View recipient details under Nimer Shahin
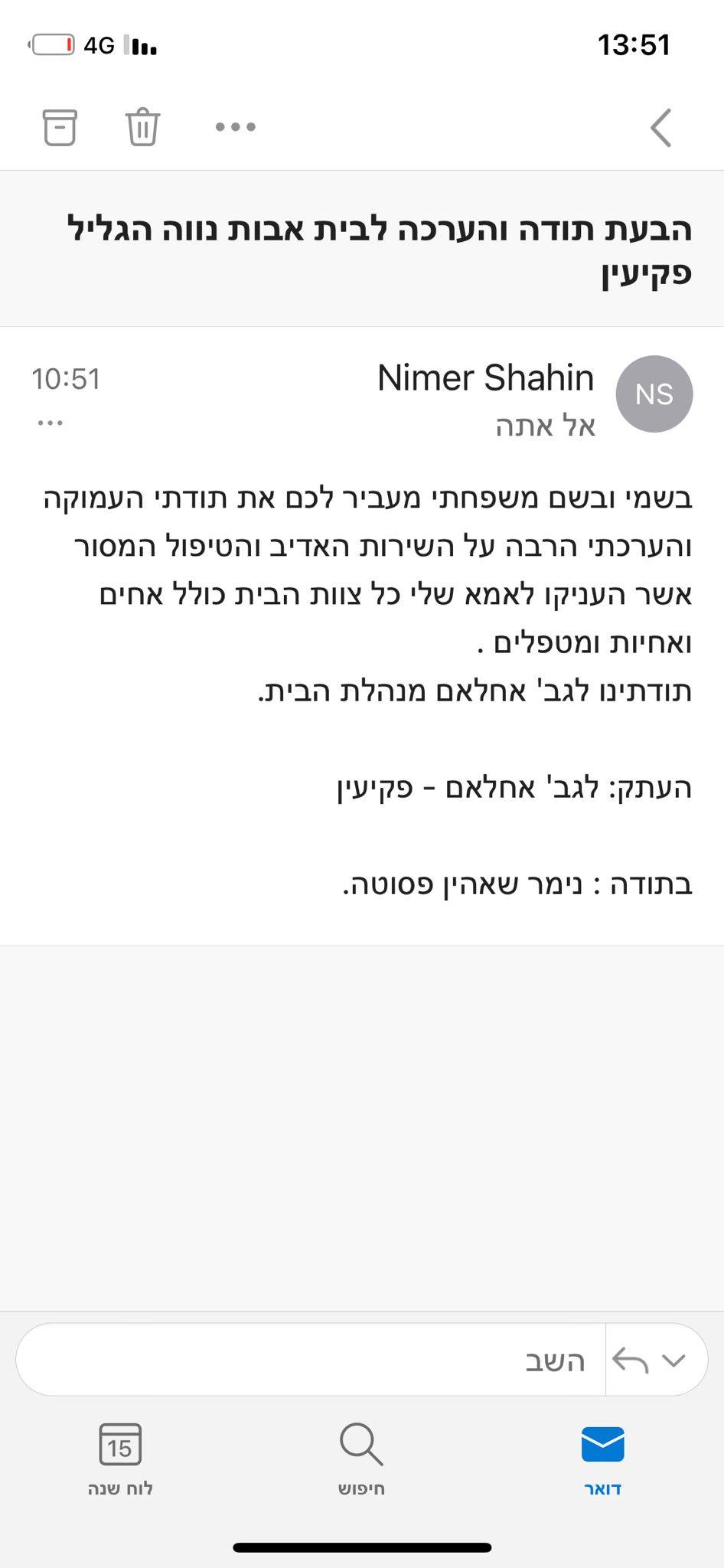The height and width of the screenshot is (1568, 724). [546, 426]
